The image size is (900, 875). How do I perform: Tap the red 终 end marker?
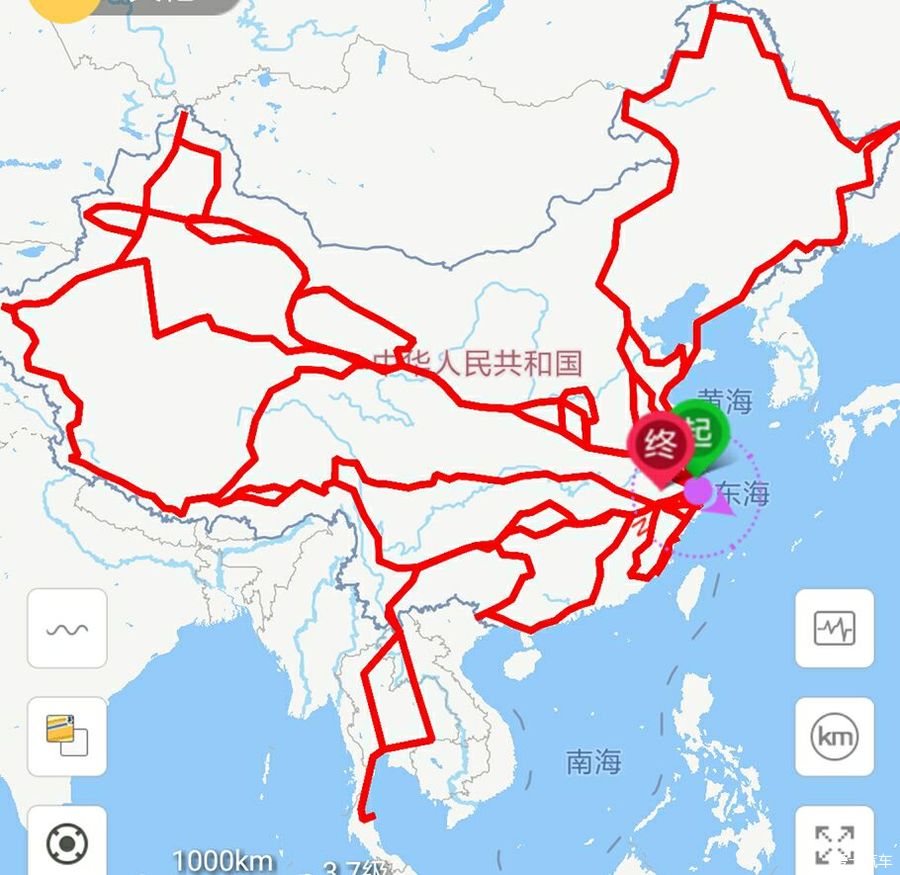(660, 443)
